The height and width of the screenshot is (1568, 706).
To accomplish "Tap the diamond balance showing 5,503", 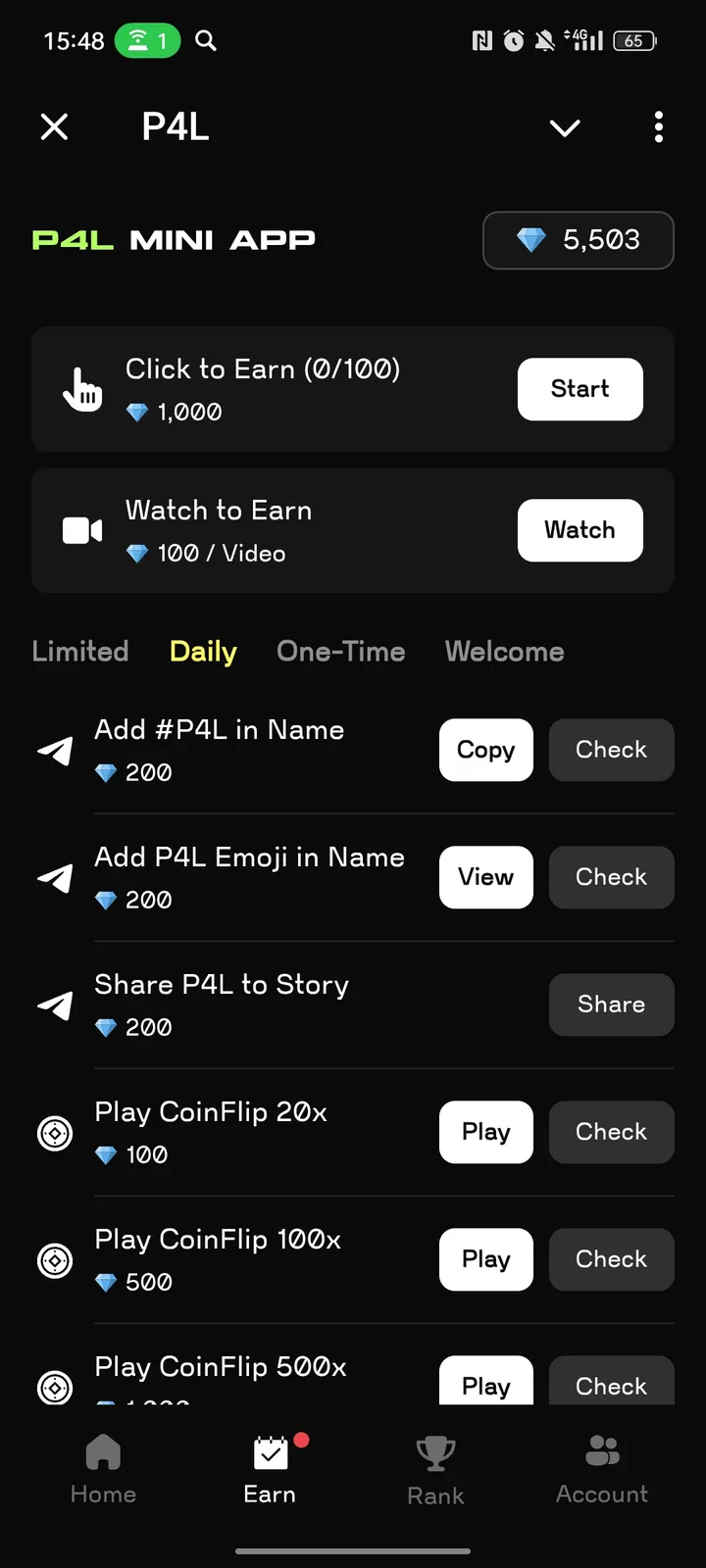I will pyautogui.click(x=578, y=240).
